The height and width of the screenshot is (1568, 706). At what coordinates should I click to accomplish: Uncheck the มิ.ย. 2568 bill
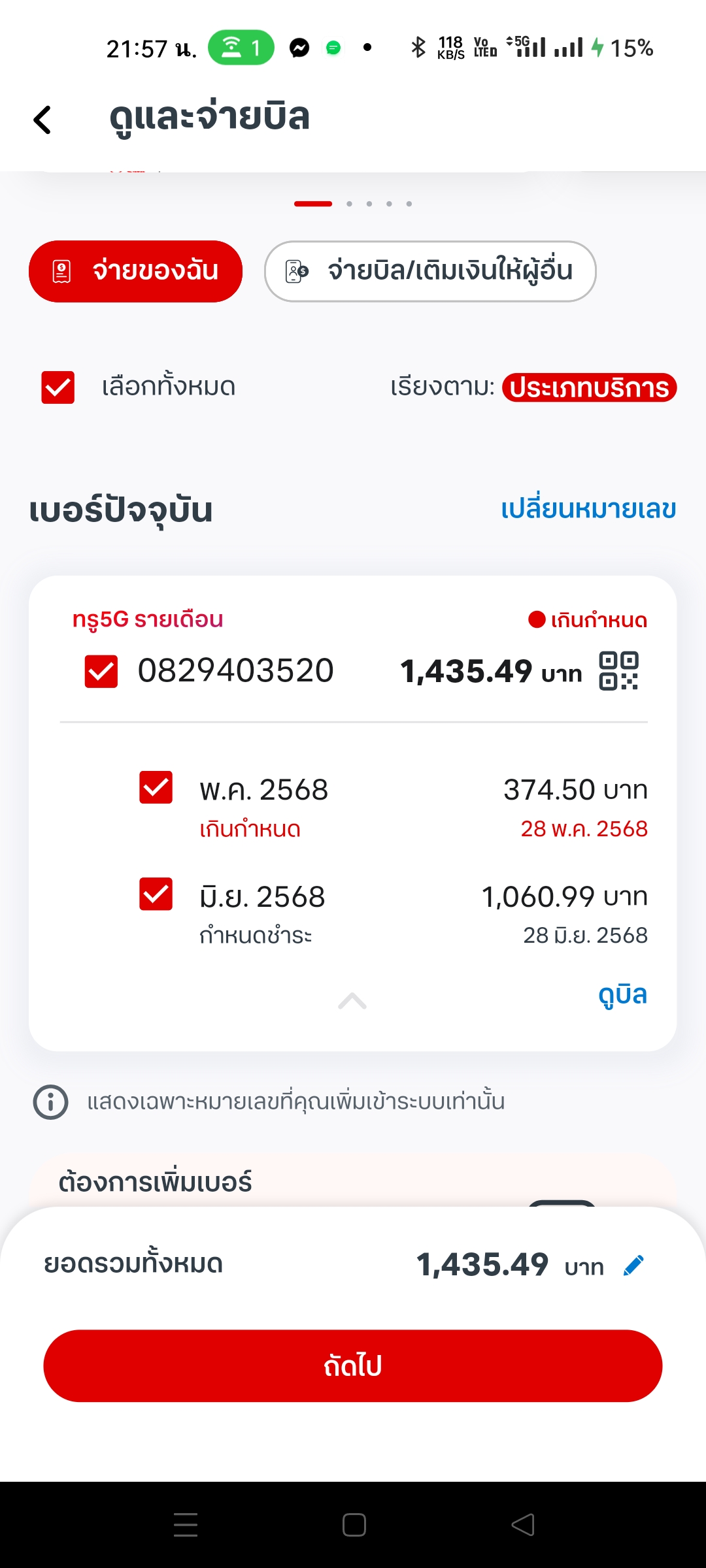156,894
